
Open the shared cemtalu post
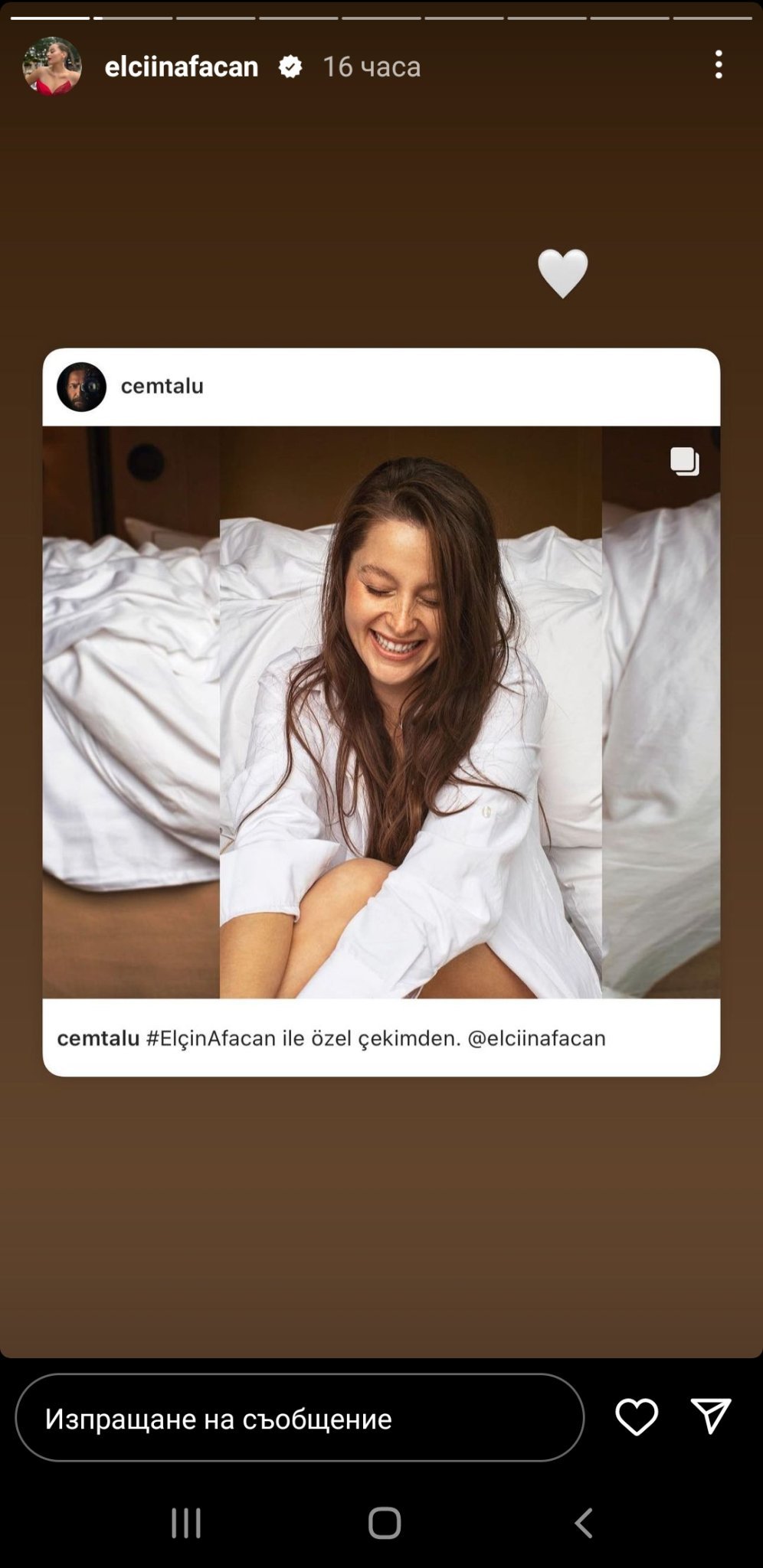(x=381, y=712)
